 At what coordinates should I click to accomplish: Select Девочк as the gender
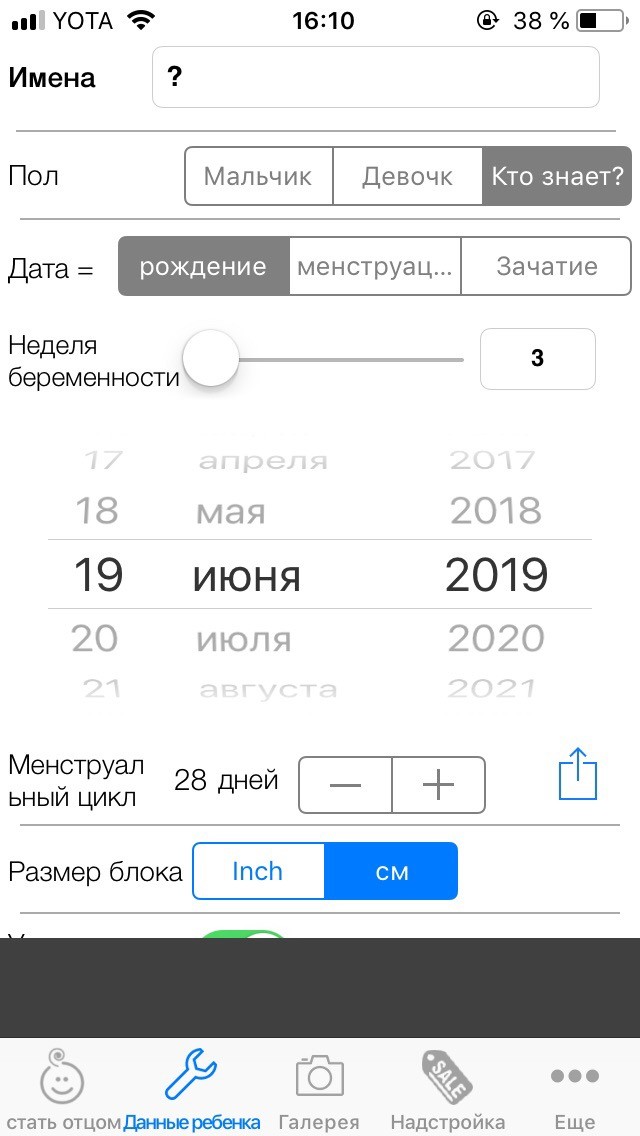pyautogui.click(x=407, y=176)
